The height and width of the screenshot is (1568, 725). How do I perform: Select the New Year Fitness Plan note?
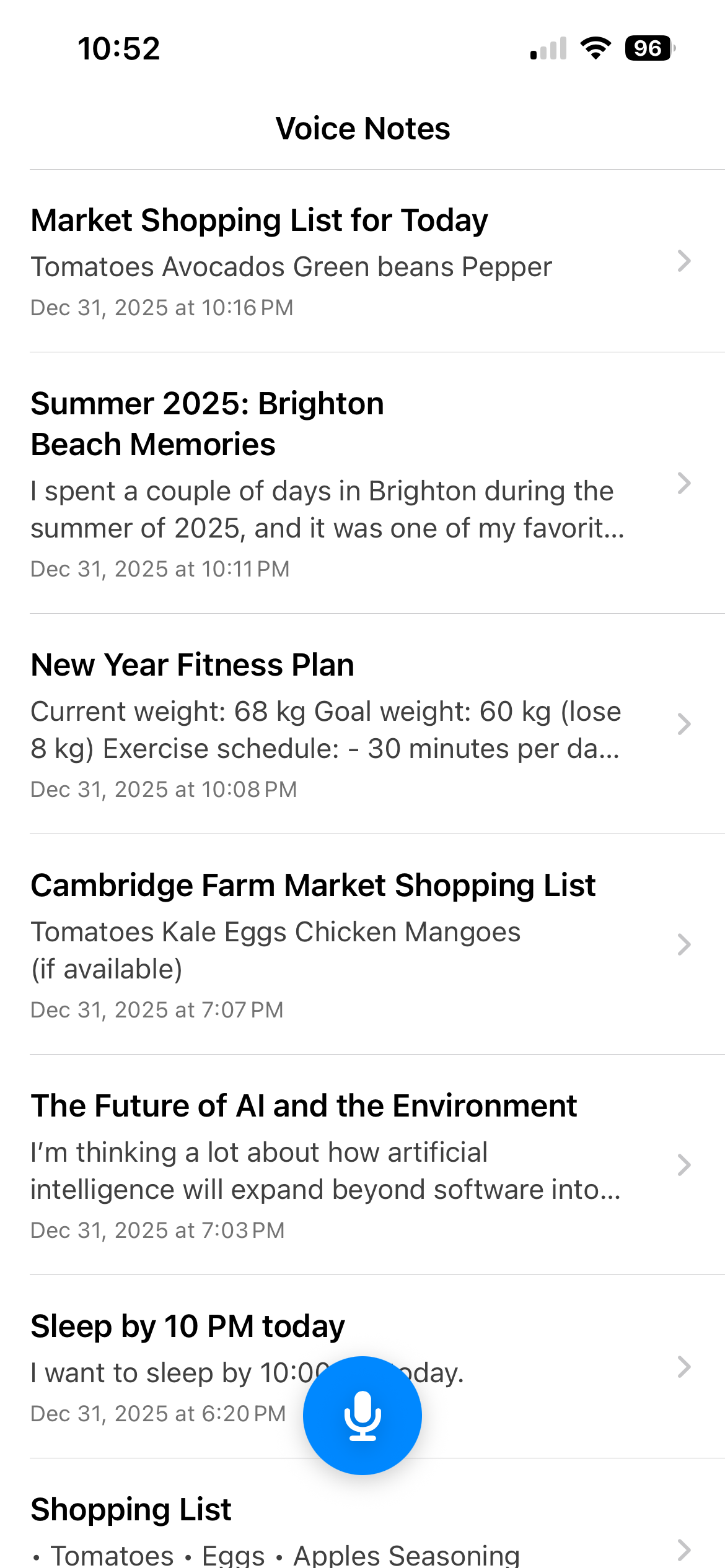click(193, 664)
